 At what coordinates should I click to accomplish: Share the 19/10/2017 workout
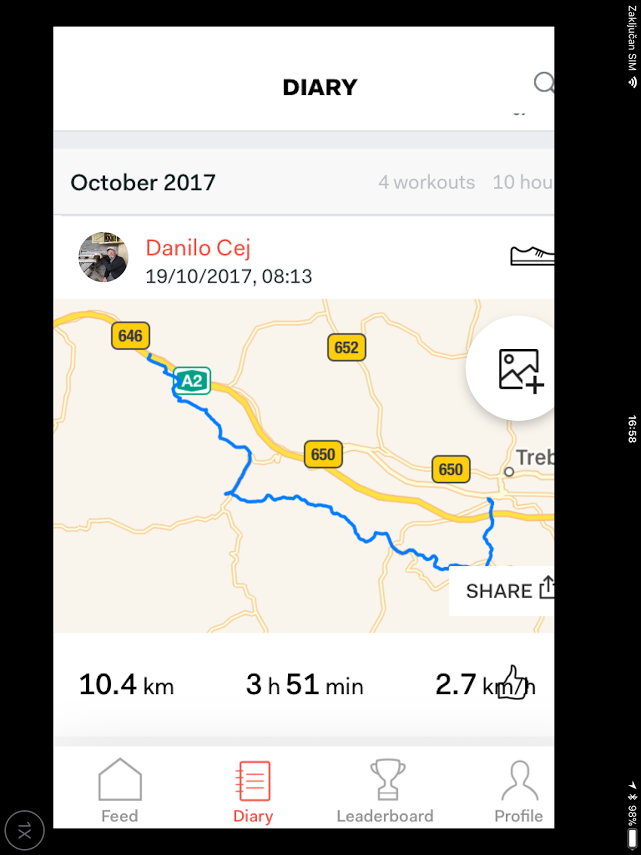pos(509,590)
